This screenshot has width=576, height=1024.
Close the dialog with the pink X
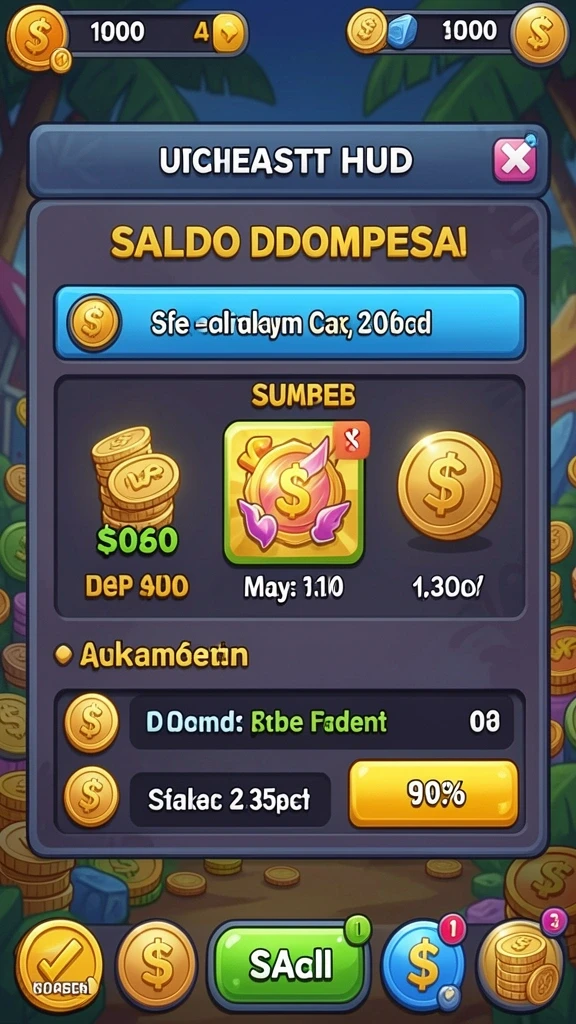pos(515,160)
